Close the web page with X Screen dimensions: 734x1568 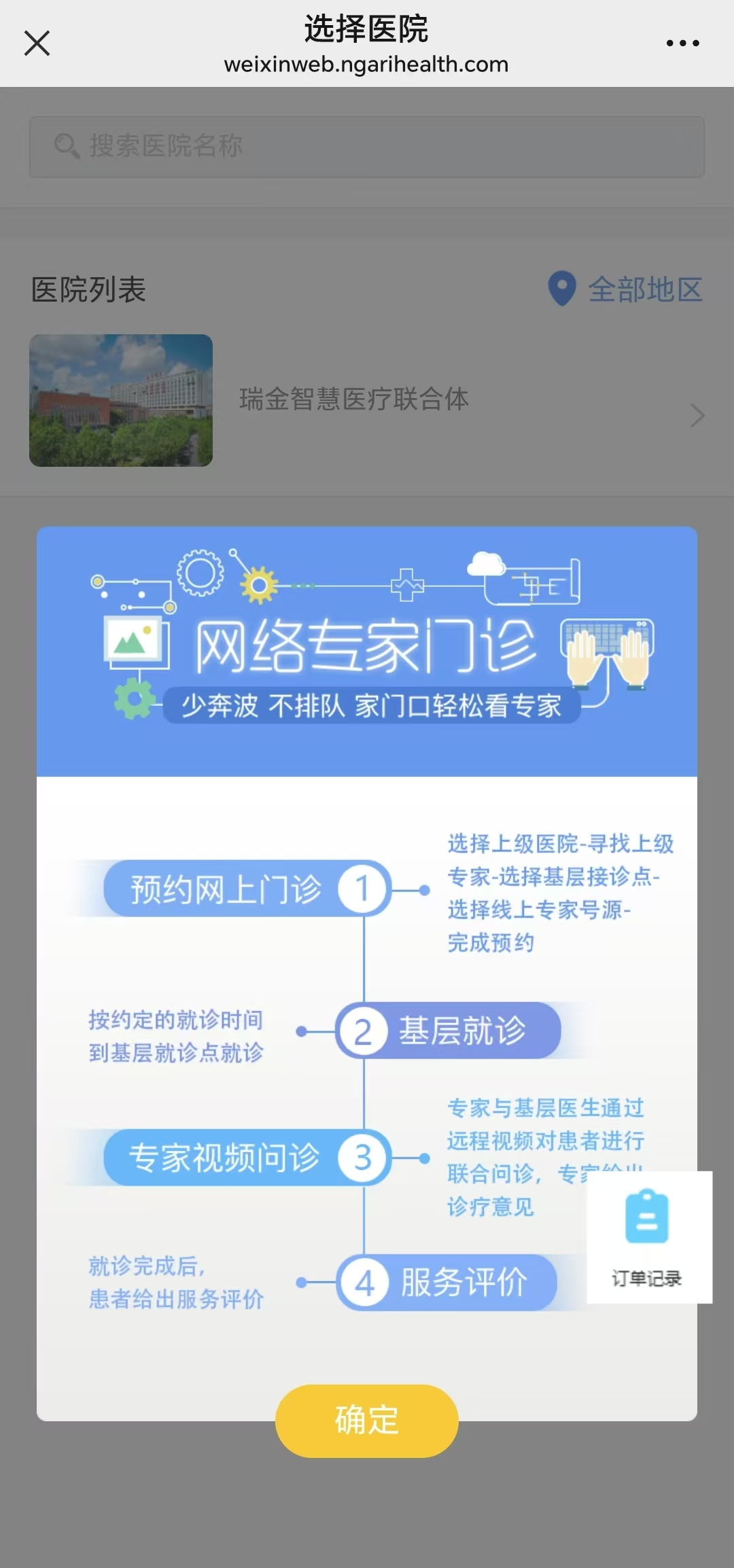(37, 43)
